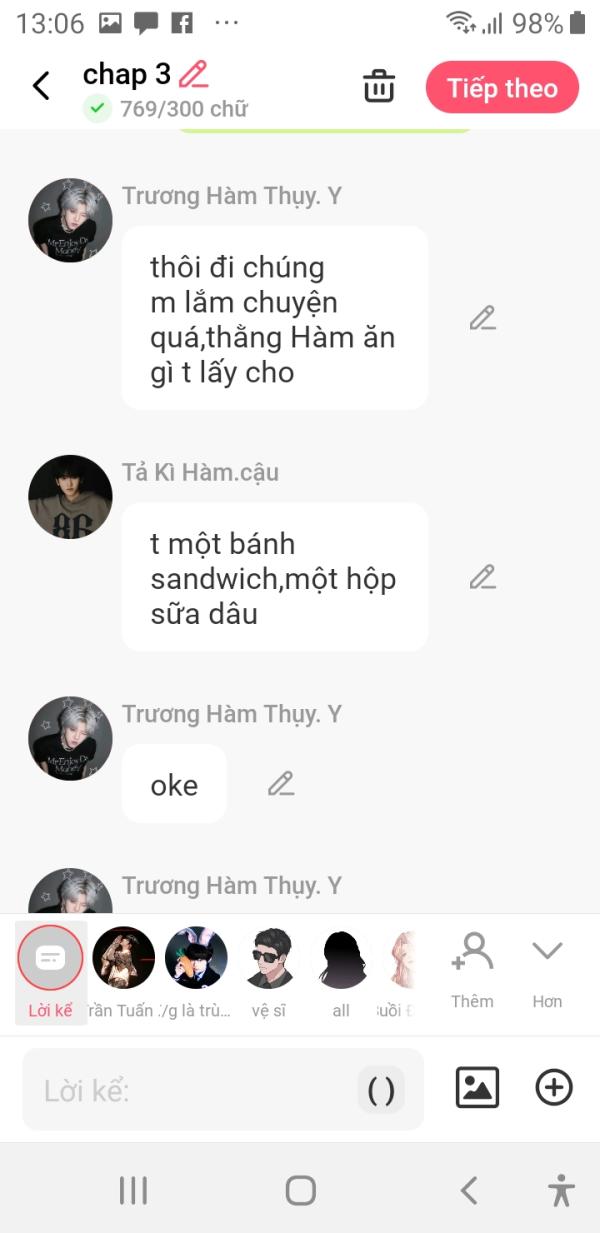Add a new character with Thêm
600x1233 pixels.
(472, 970)
